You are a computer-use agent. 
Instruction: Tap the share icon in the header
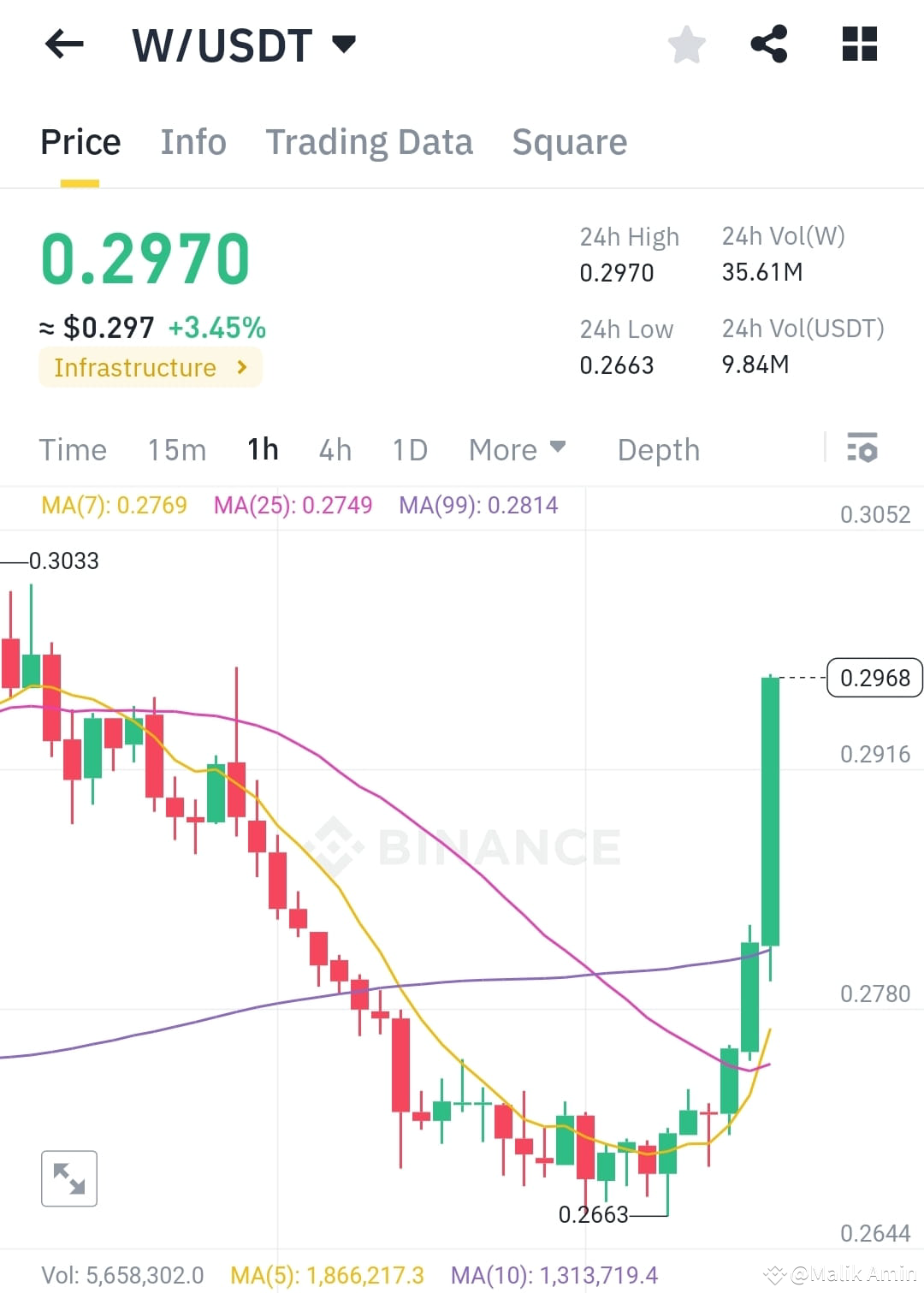coord(769,44)
